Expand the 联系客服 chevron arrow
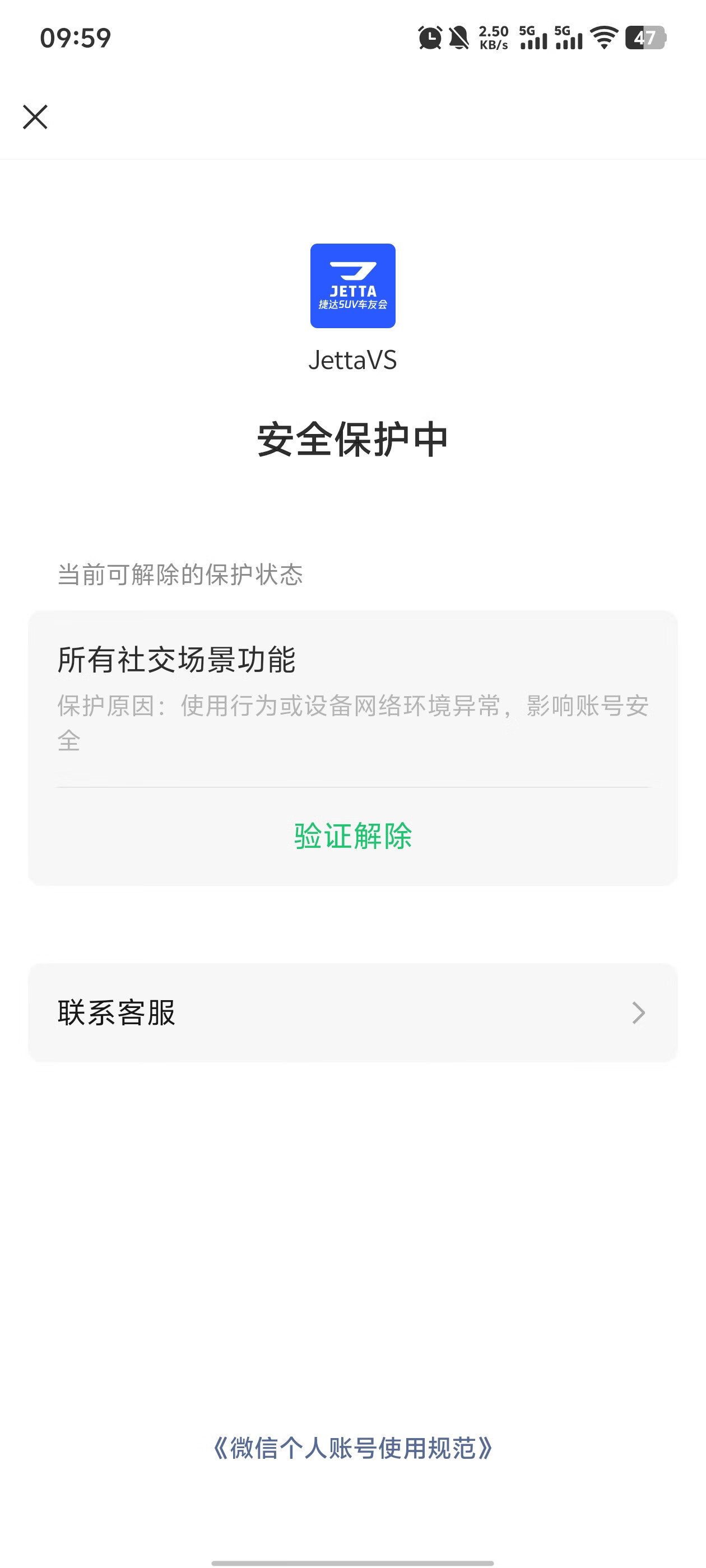The image size is (706, 1568). 637,1013
